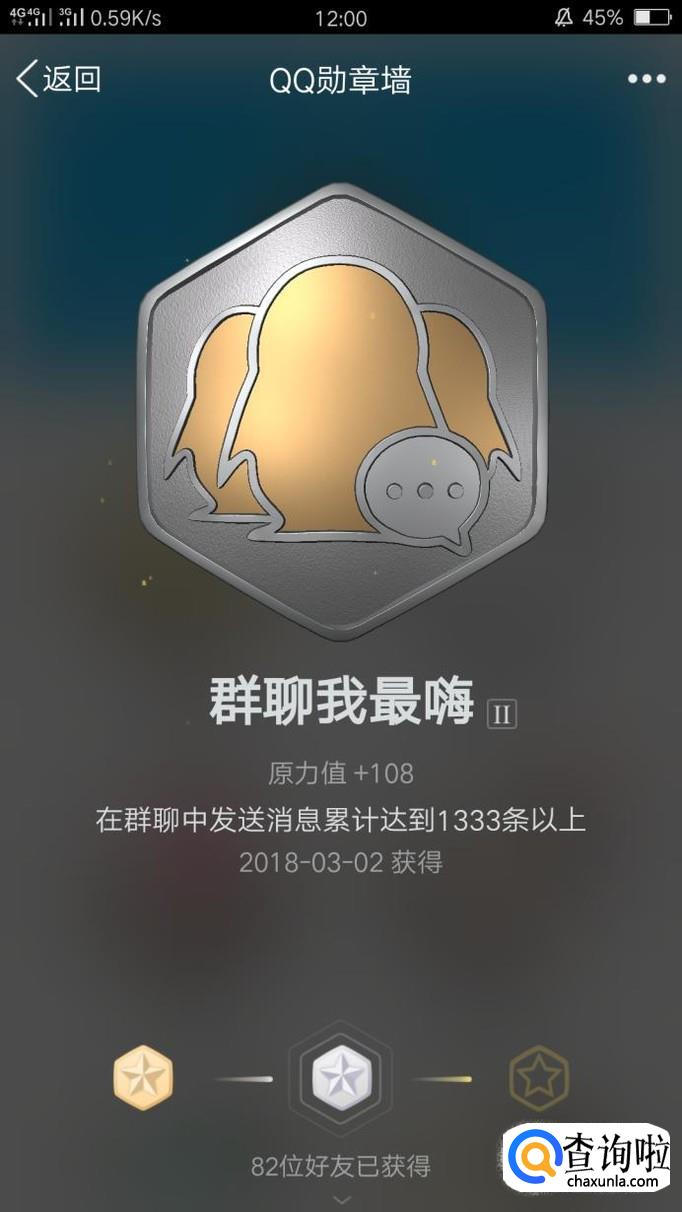Select the silver star level badge
This screenshot has width=682, height=1212.
tap(341, 1079)
